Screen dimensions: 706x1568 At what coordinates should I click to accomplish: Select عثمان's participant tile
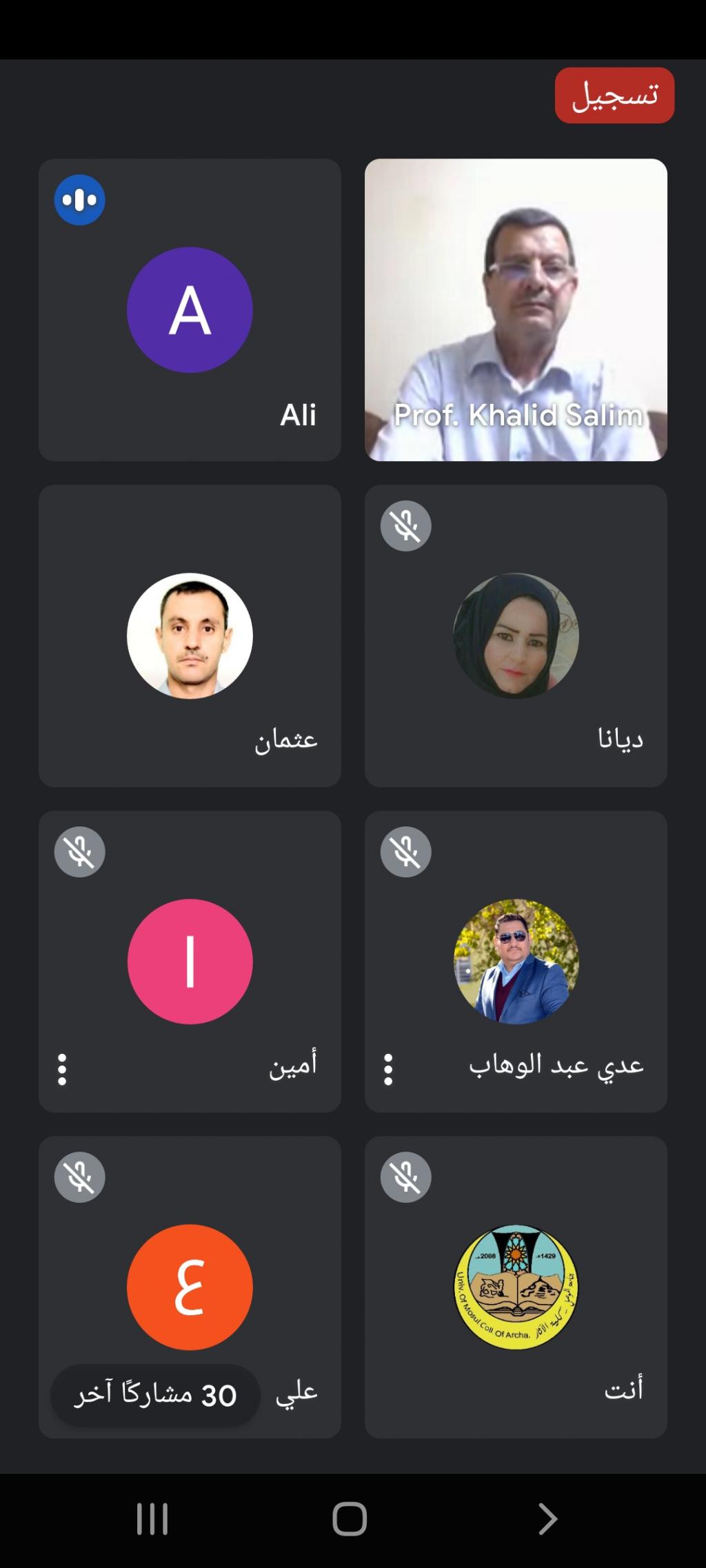click(190, 635)
